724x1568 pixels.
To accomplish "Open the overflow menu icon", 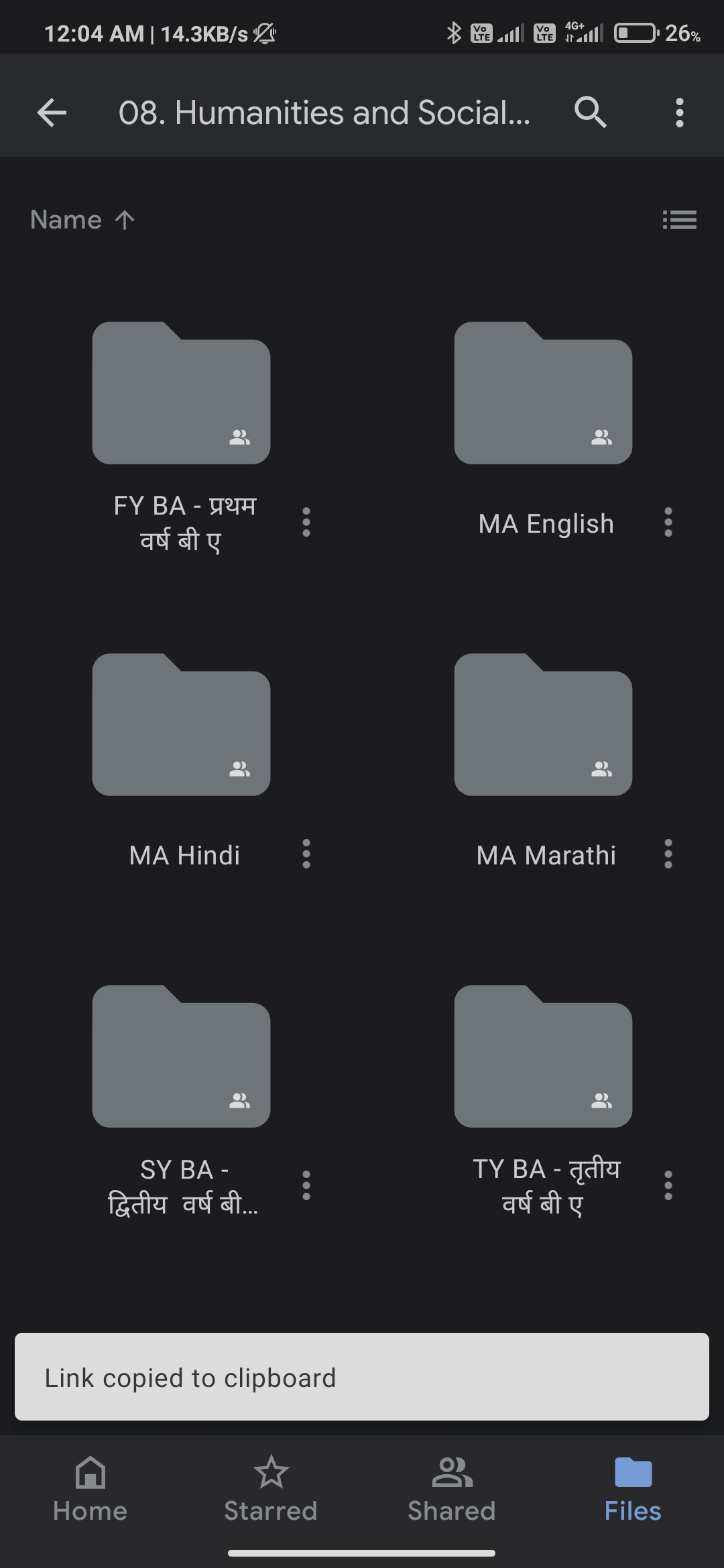I will coord(679,113).
